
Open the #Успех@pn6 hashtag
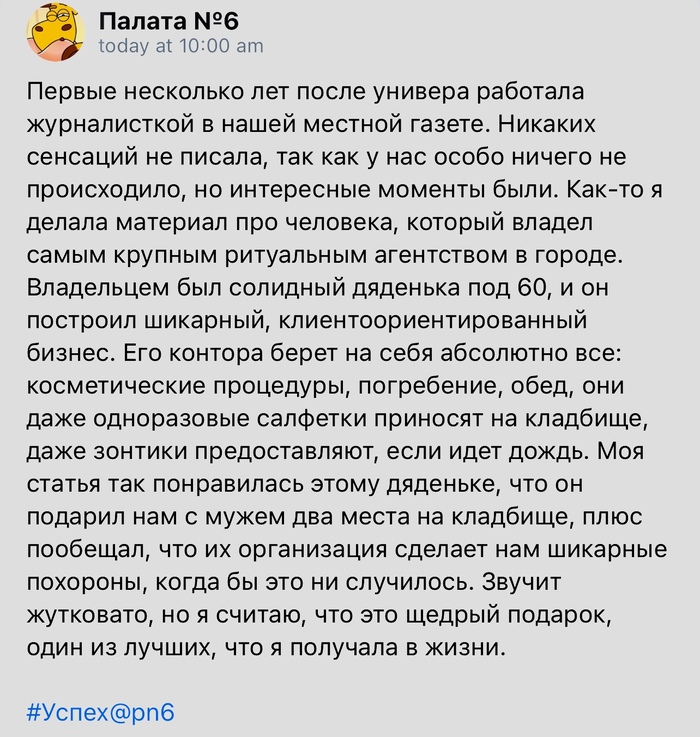click(101, 713)
